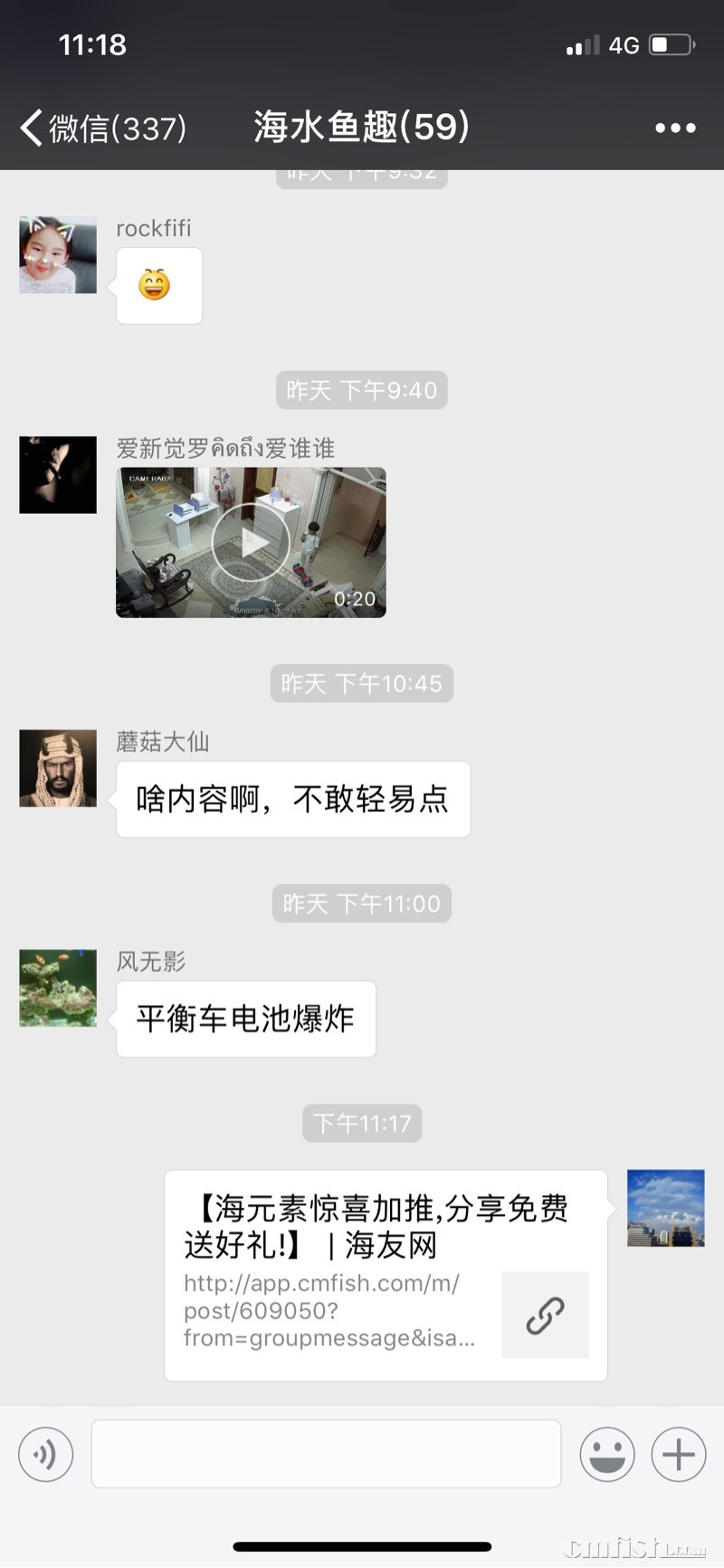Play the 0:20 video from 爱新觉罗

(x=251, y=543)
